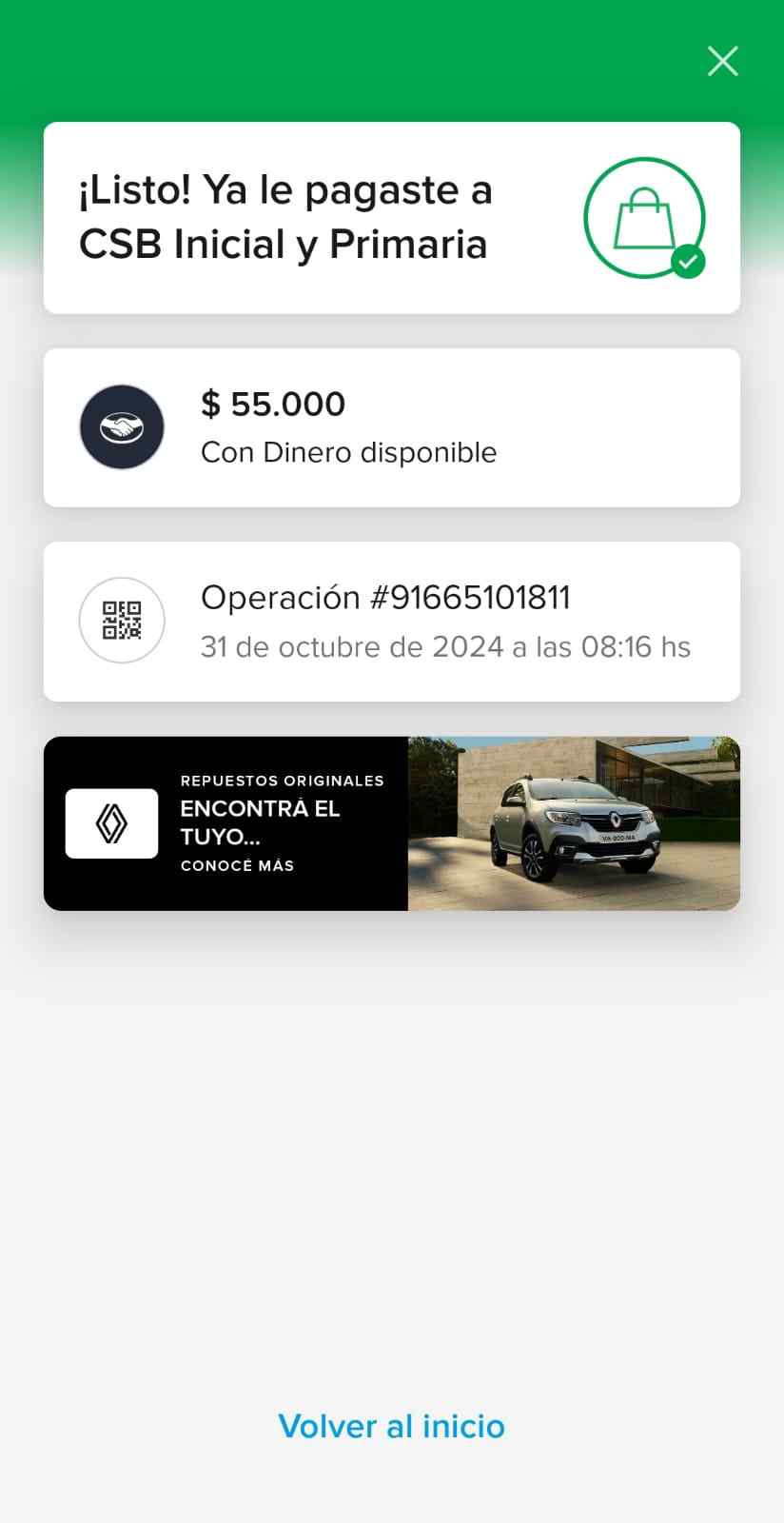This screenshot has height=1523, width=784.
Task: Tap Volver al inicio link
Action: point(391,1426)
